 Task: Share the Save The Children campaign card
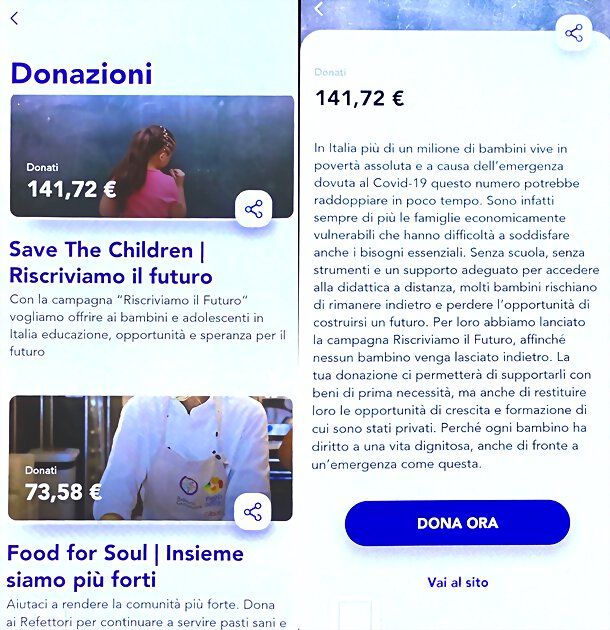254,209
